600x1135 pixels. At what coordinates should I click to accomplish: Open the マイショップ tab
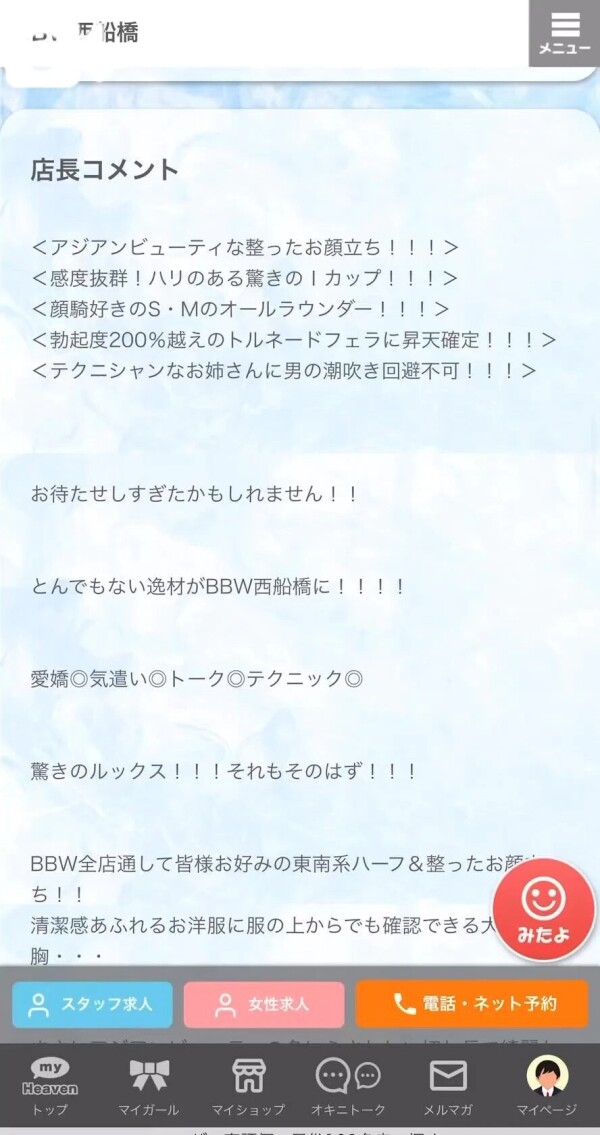click(x=248, y=1085)
